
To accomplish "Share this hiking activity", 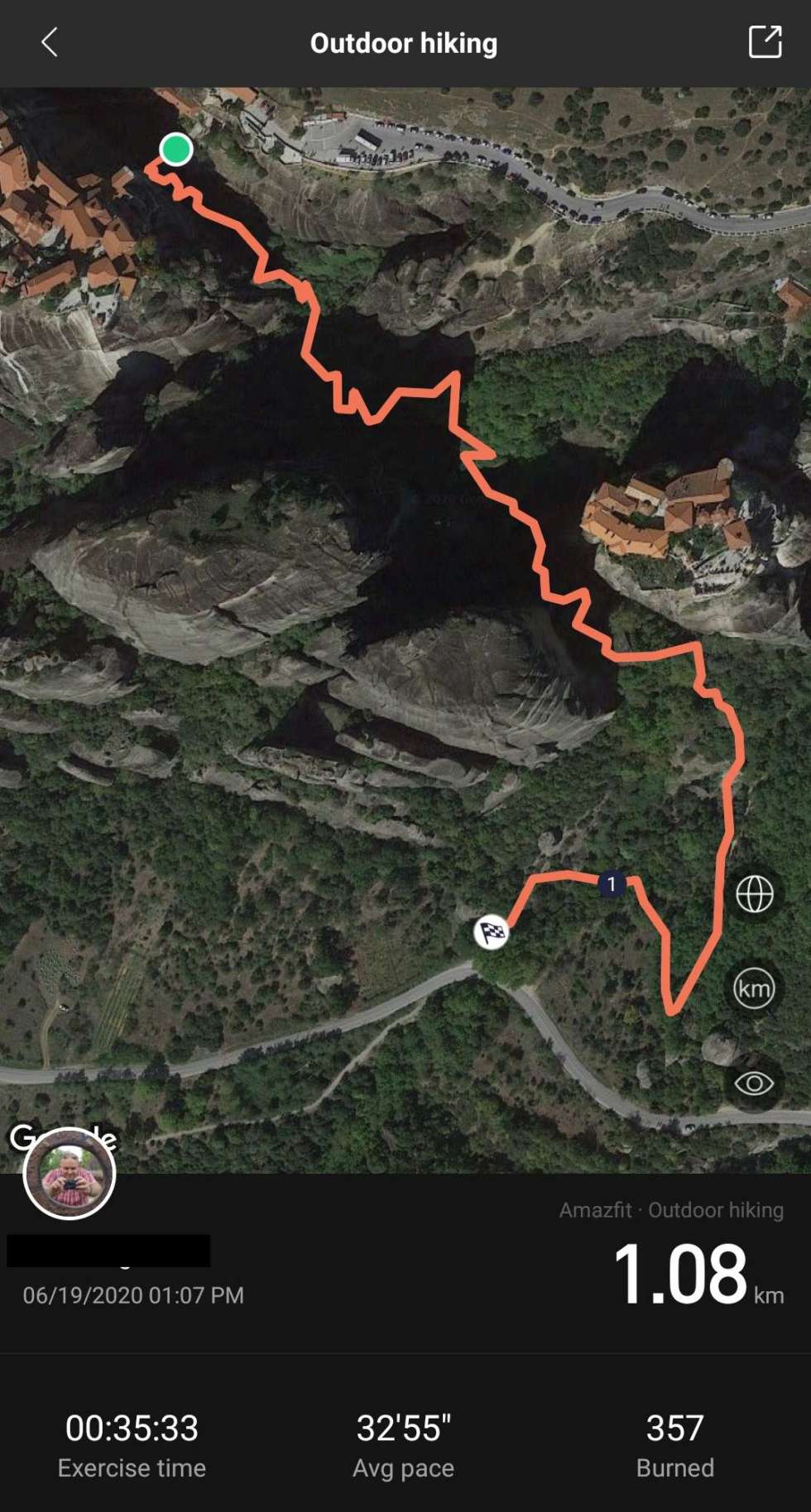I will (x=765, y=42).
